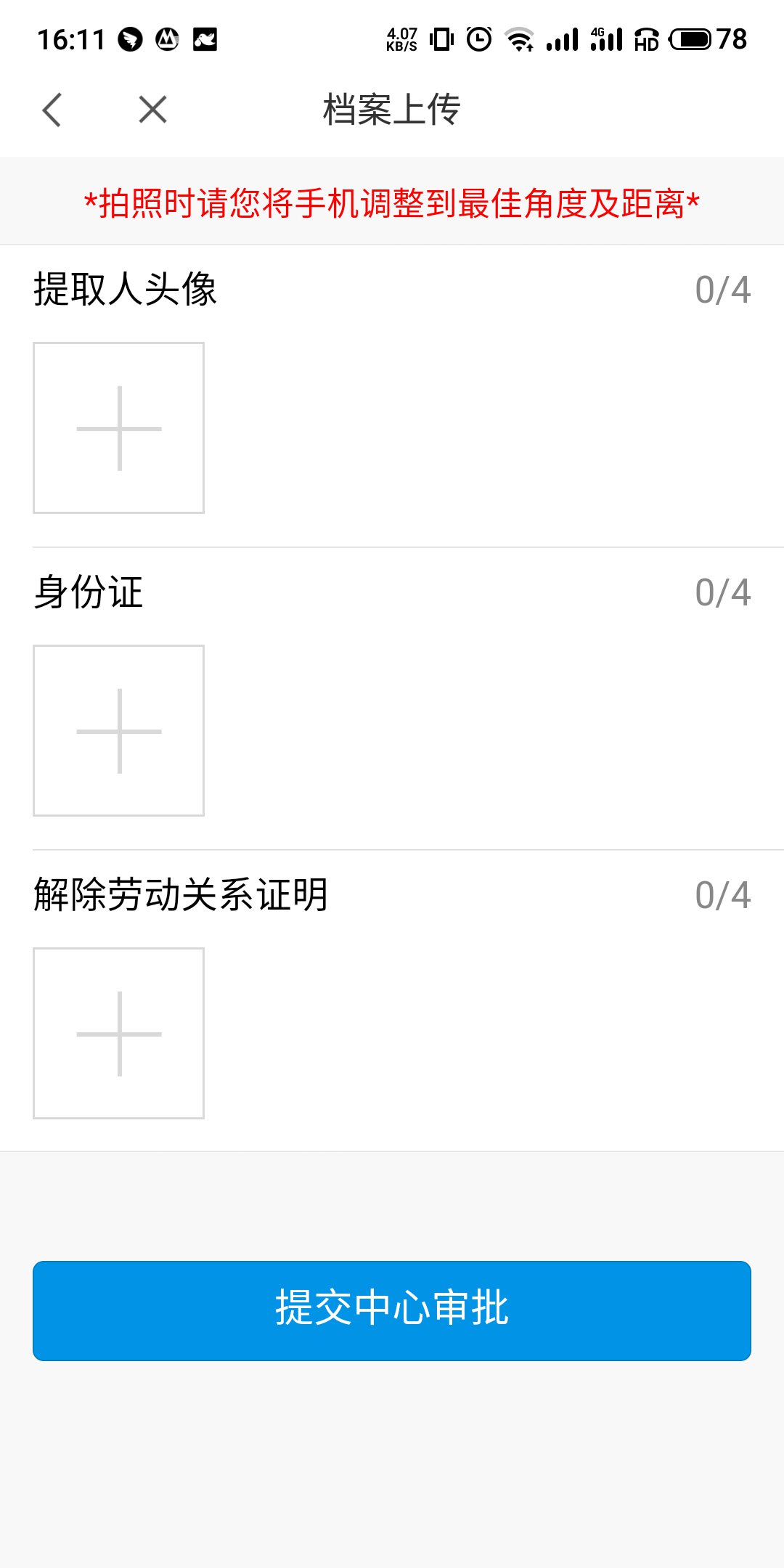This screenshot has width=784, height=1568.
Task: Close the 档案上传 page with X
Action: click(x=152, y=110)
